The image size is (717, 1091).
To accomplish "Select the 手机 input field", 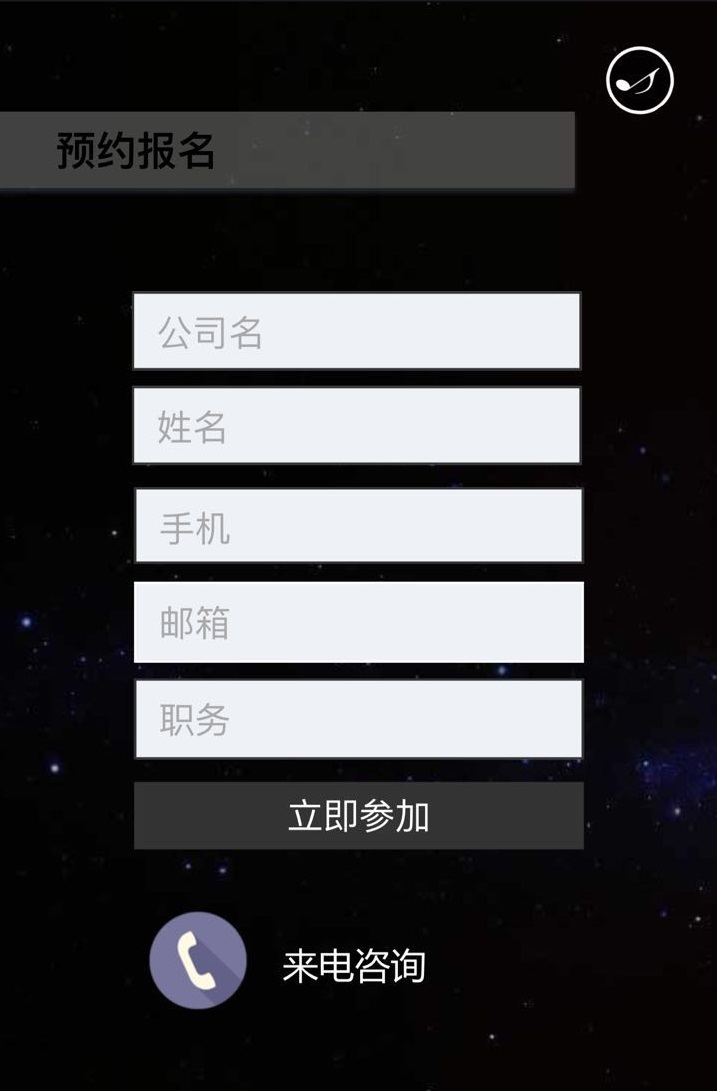I will pyautogui.click(x=358, y=526).
